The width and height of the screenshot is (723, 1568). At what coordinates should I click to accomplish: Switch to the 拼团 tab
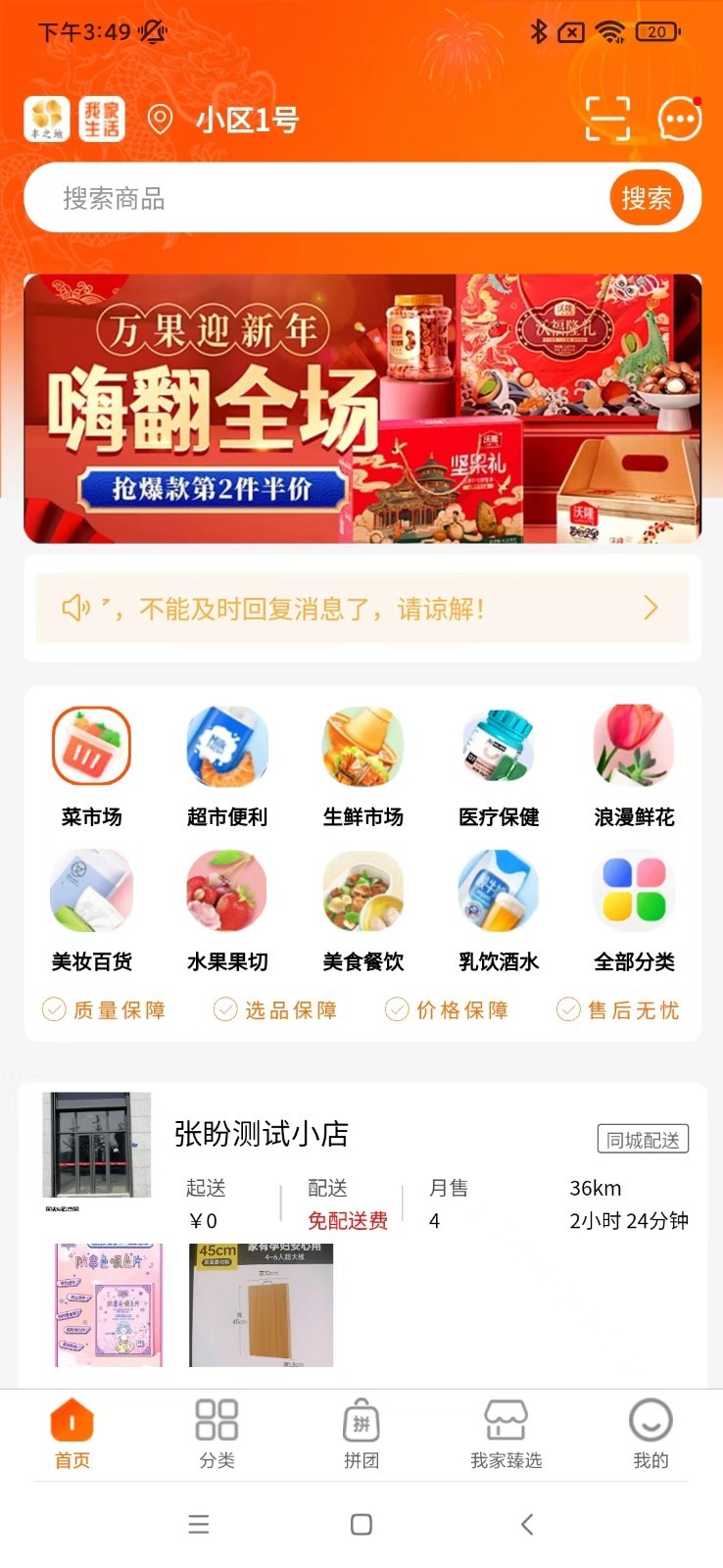click(361, 1434)
